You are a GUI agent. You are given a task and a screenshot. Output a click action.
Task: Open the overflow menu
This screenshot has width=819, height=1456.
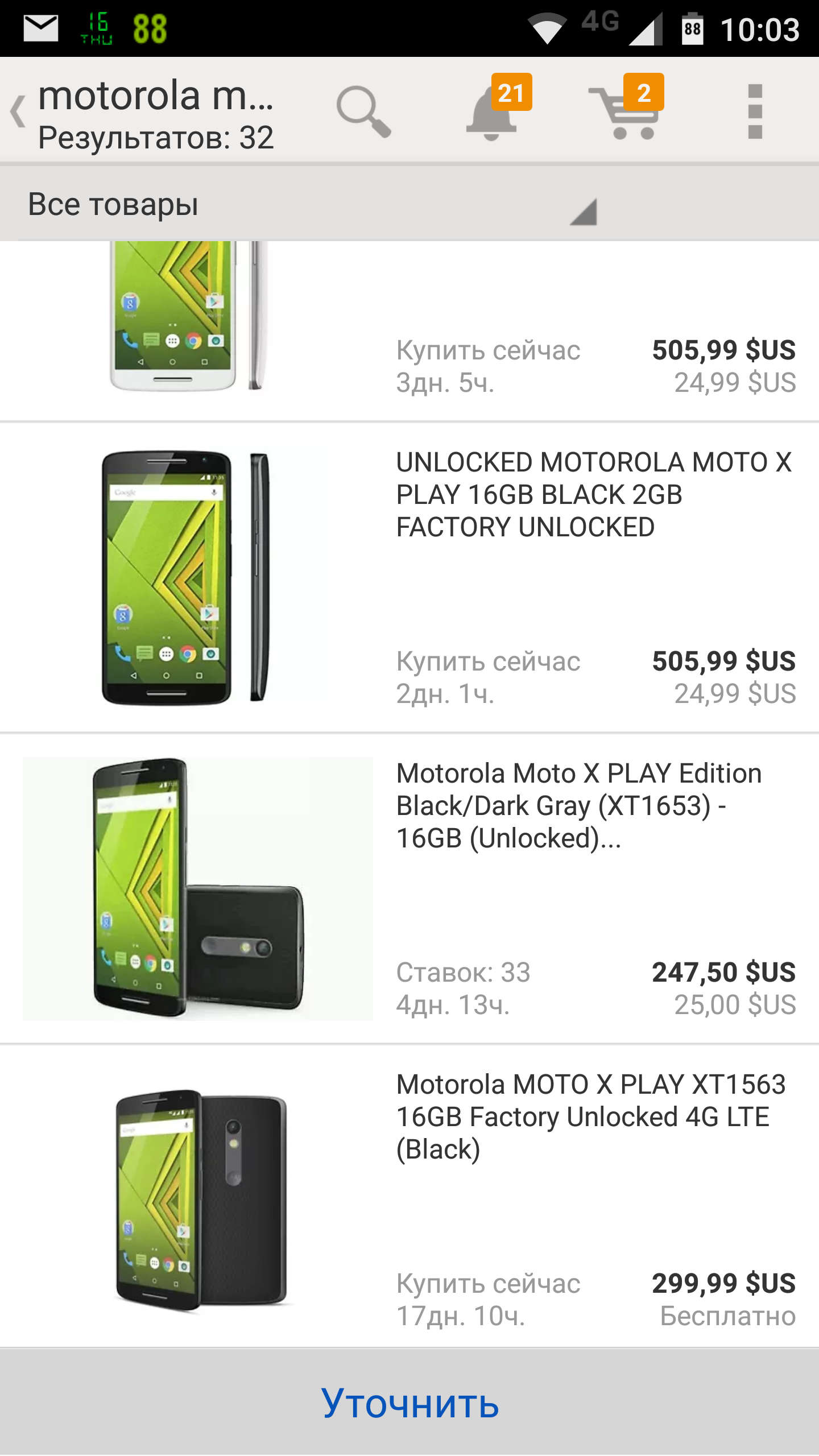(755, 111)
